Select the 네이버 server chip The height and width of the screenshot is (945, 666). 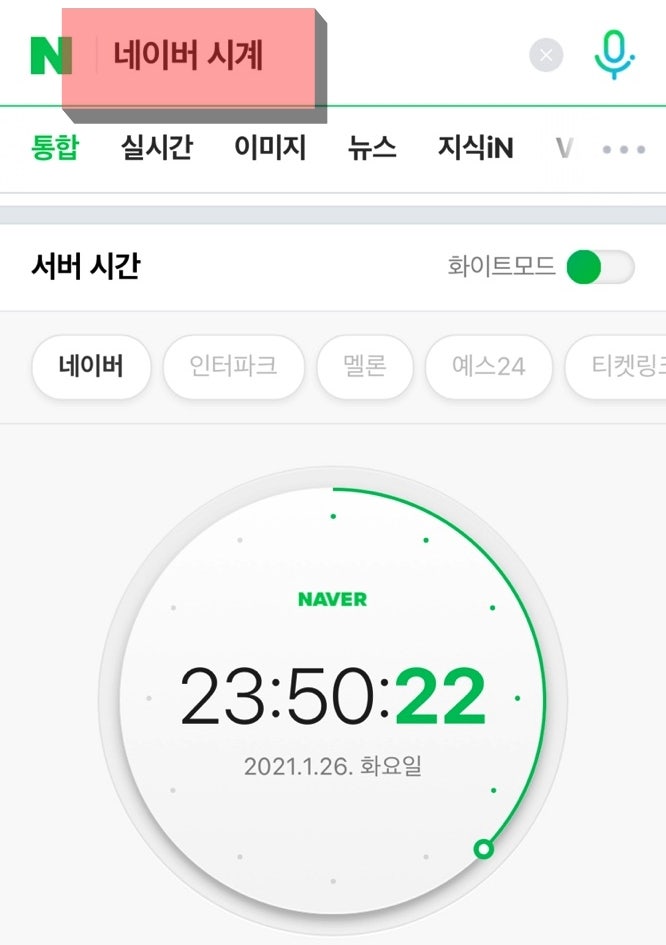(91, 366)
